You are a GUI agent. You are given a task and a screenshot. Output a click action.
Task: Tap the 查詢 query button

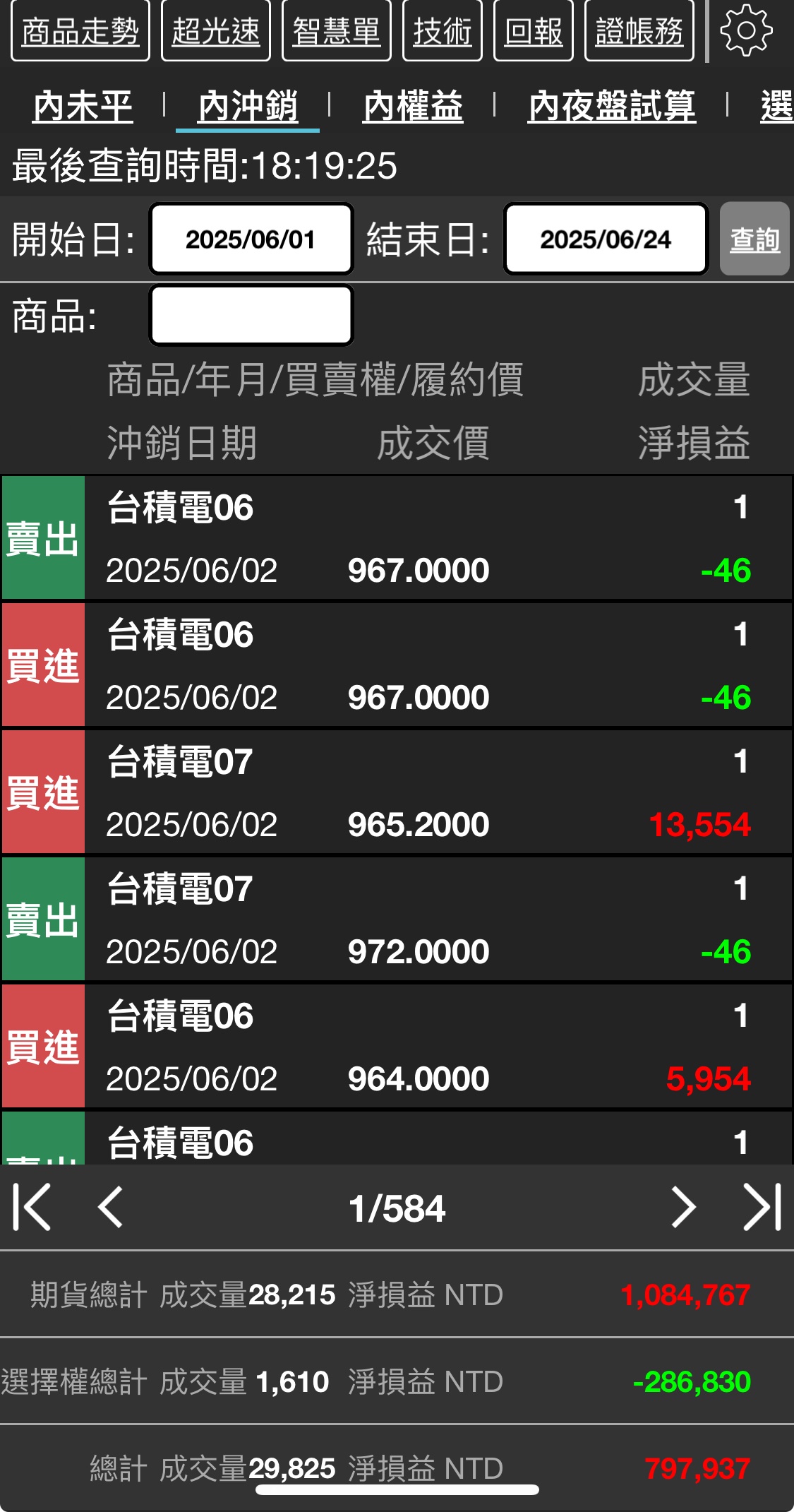coord(754,239)
